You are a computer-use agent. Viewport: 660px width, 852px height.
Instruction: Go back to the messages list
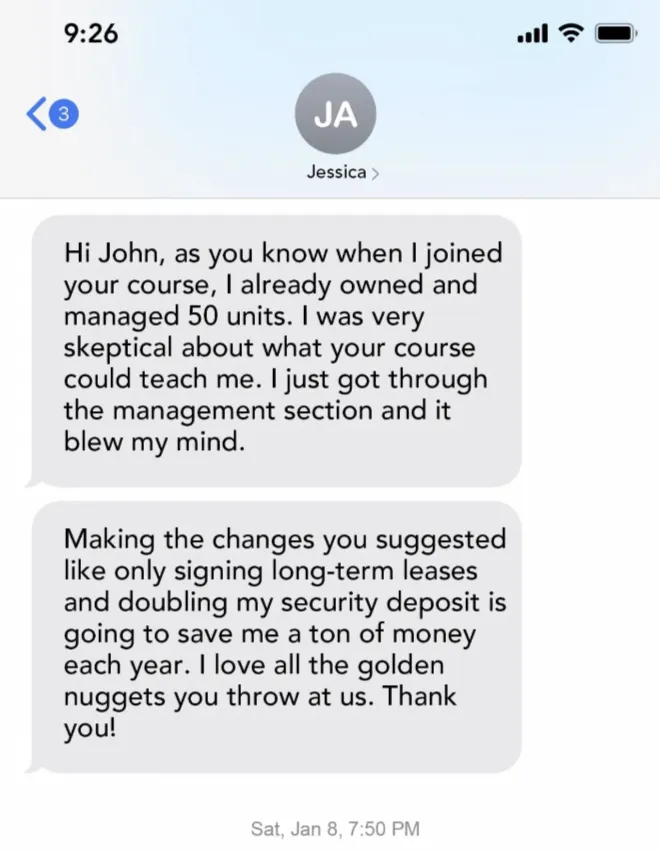click(x=50, y=115)
